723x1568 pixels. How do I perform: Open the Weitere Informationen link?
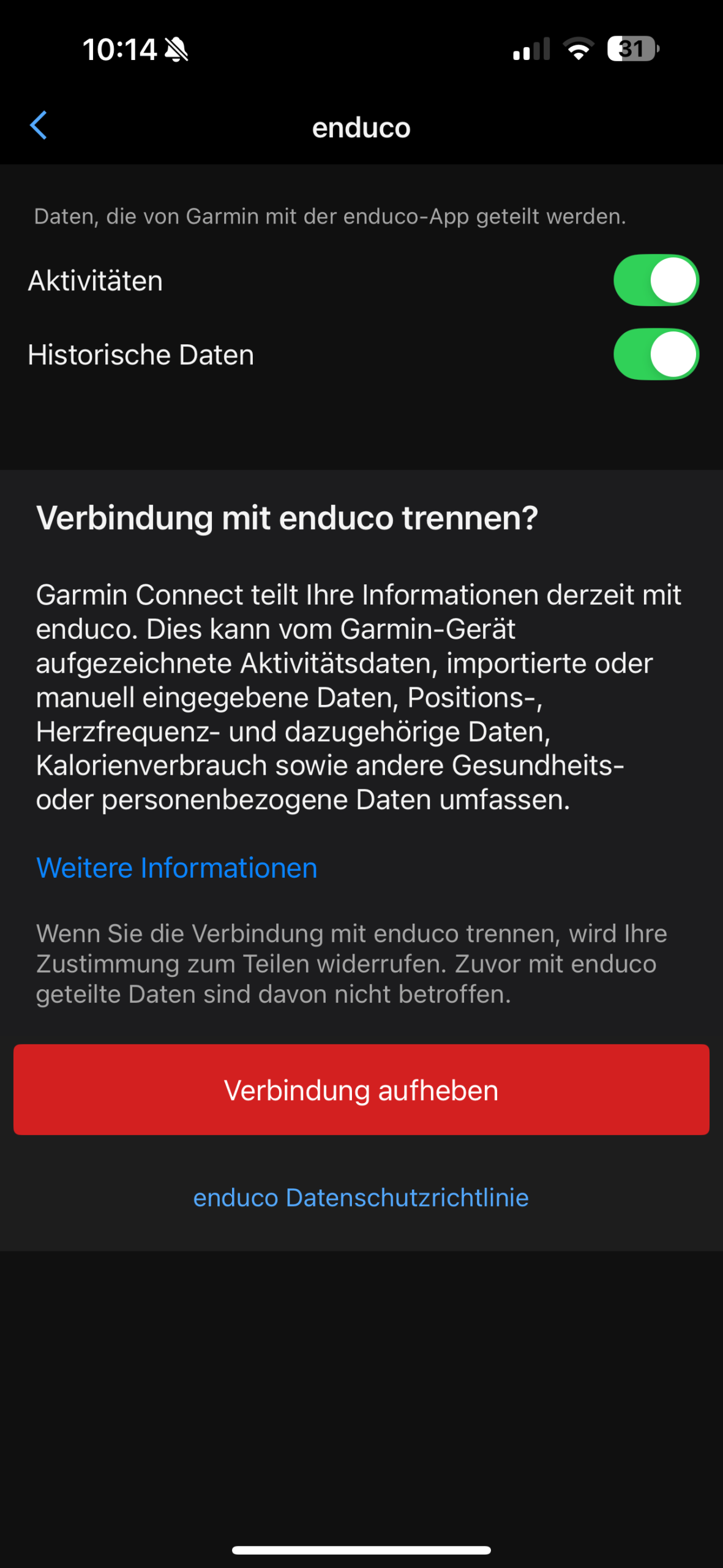pyautogui.click(x=177, y=868)
